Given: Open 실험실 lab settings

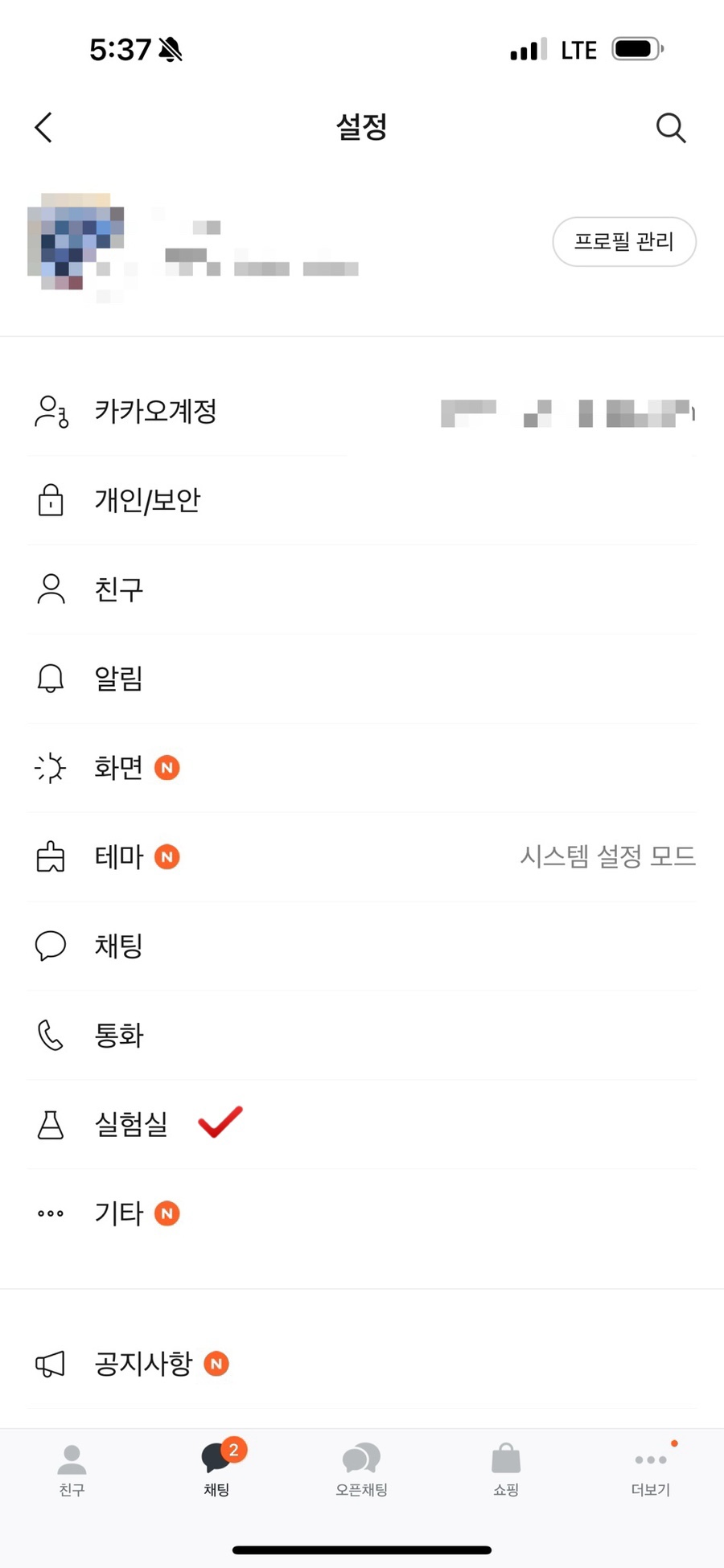Looking at the screenshot, I should pos(362,1124).
